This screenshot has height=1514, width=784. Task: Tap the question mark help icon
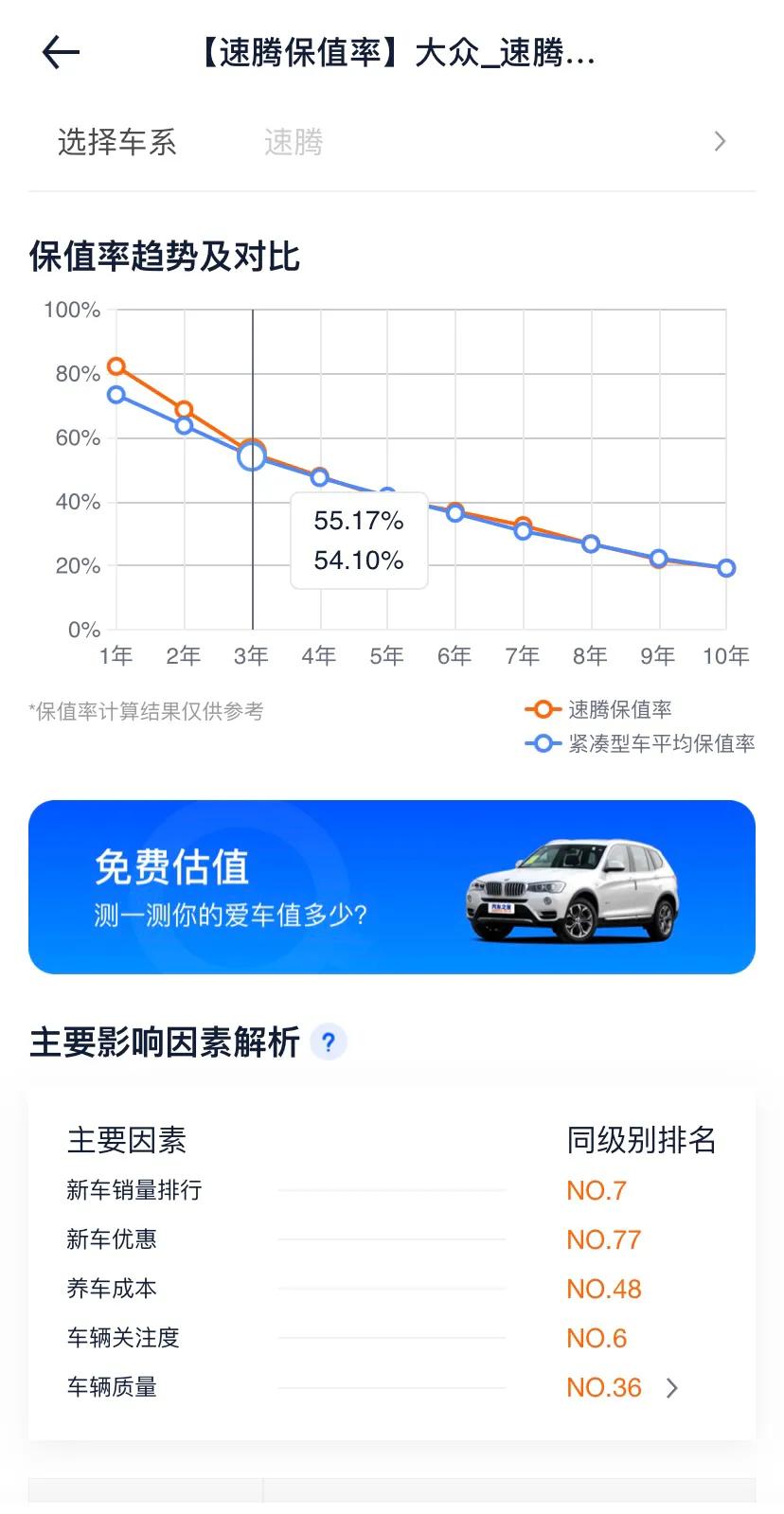[329, 1042]
